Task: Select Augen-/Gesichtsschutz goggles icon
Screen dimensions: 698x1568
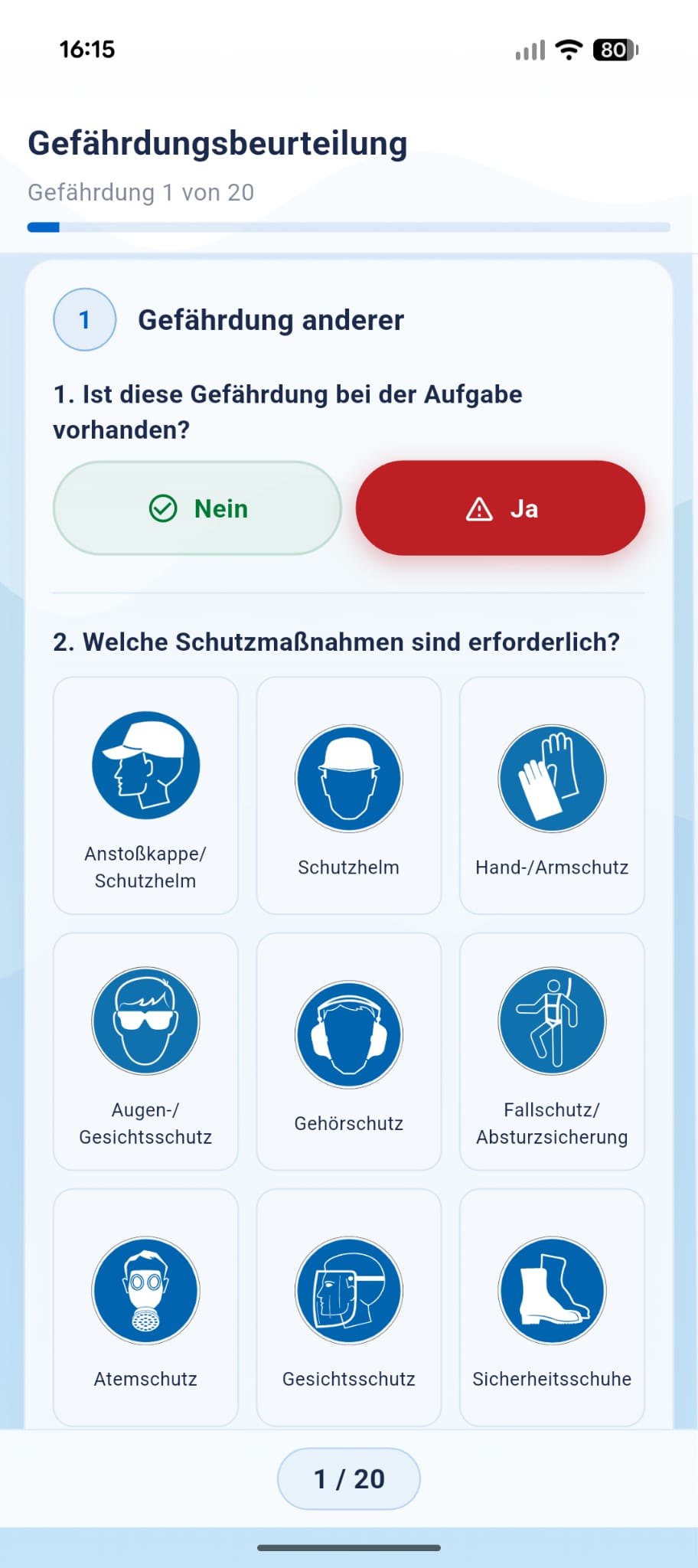Action: pos(145,1021)
